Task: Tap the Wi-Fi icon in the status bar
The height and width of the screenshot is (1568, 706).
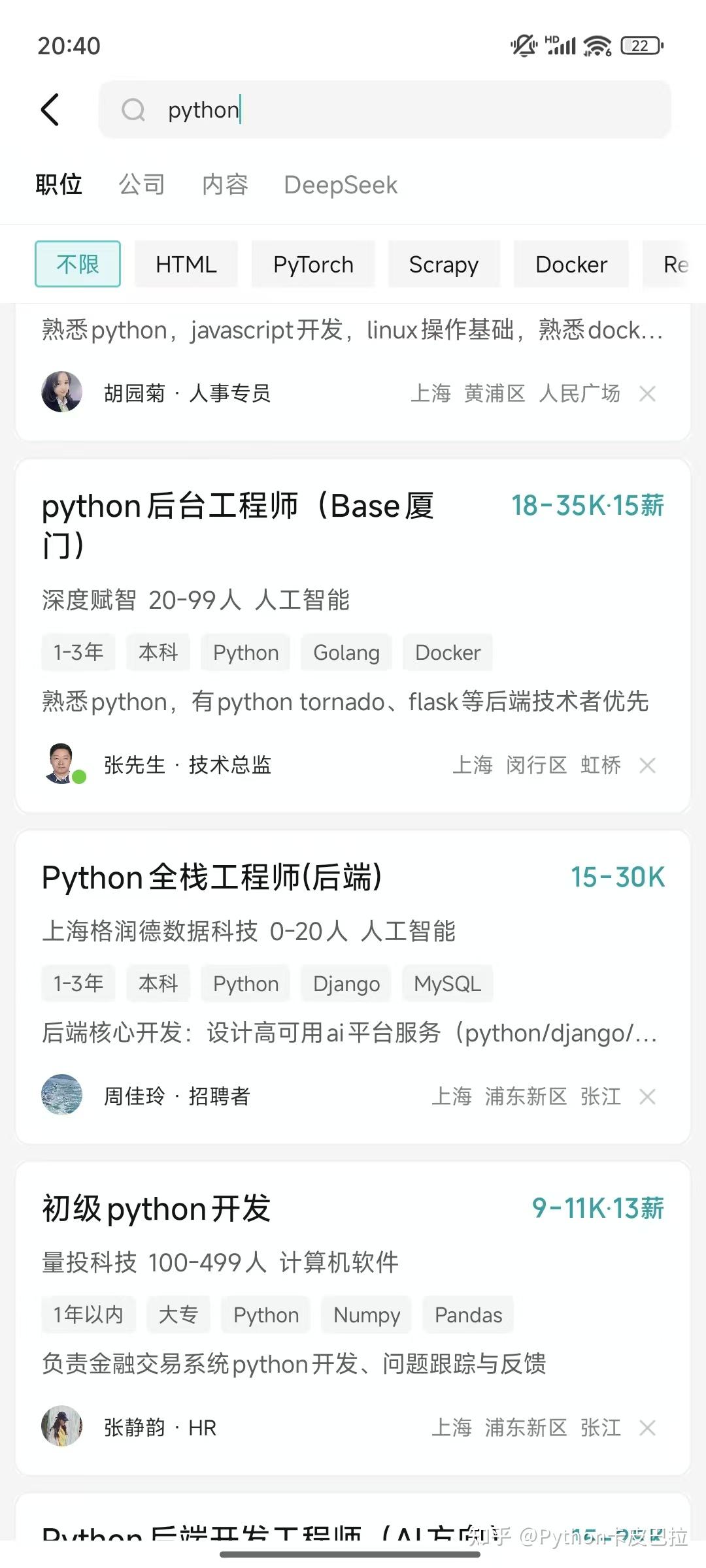Action: [x=596, y=44]
